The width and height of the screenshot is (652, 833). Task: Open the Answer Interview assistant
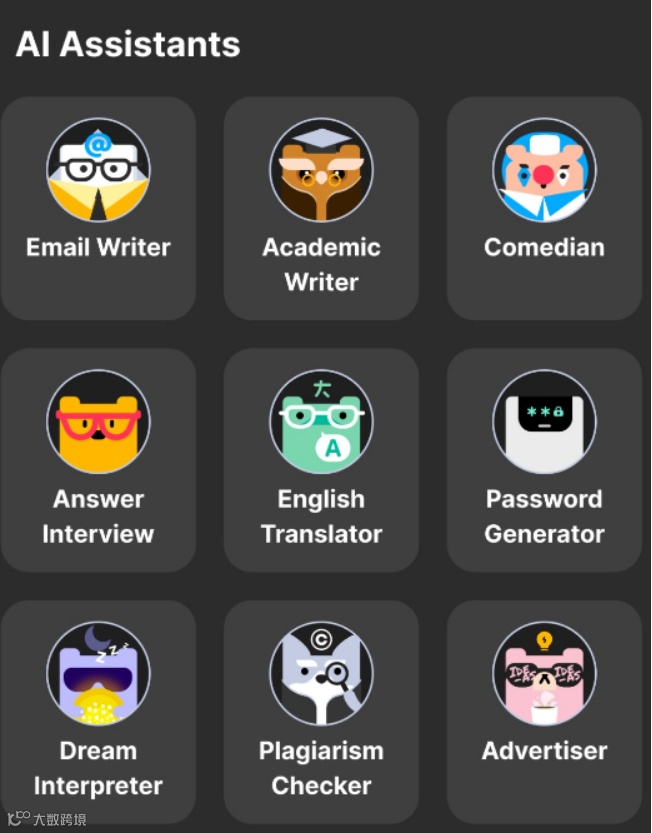(x=98, y=459)
